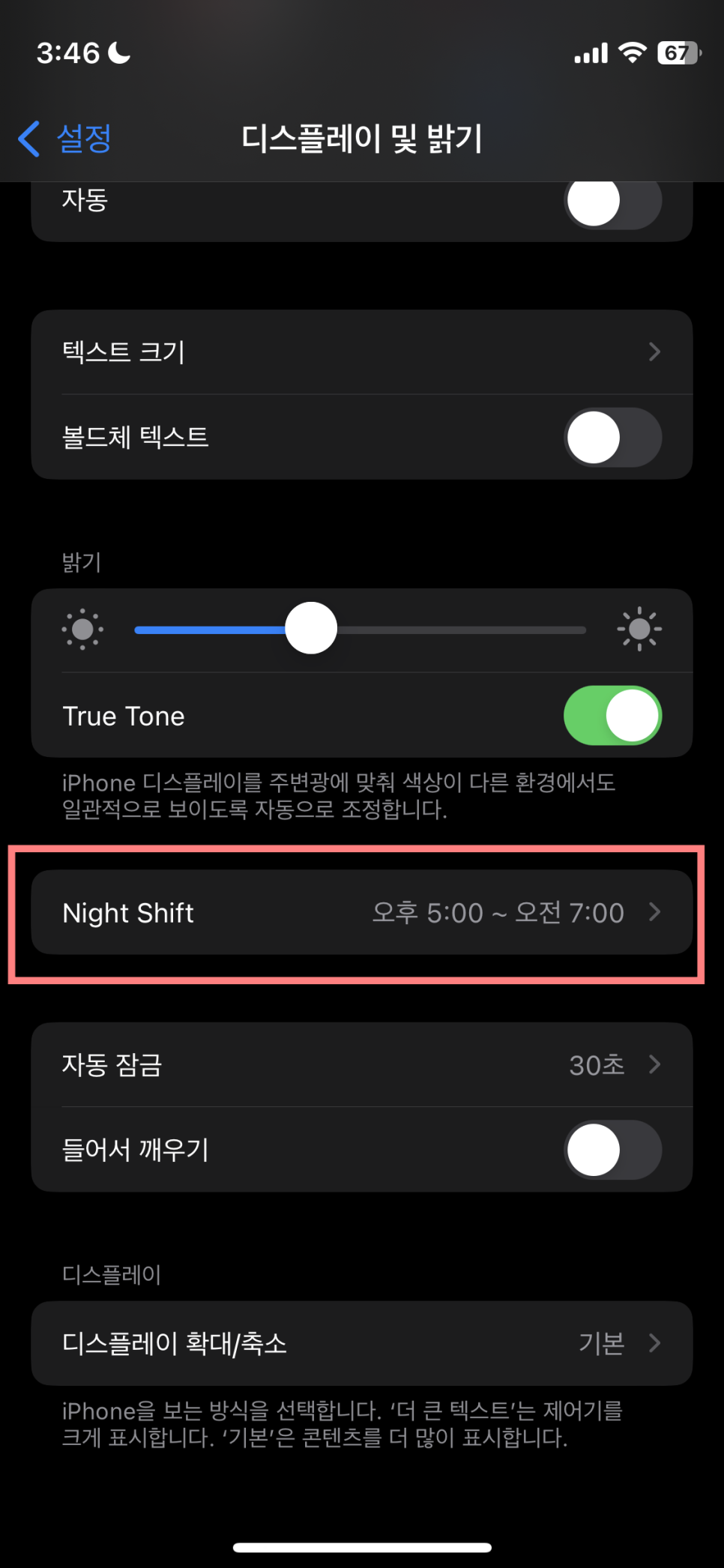Tap the 밝기 brightness slider
The height and width of the screenshot is (1568, 724).
click(360, 629)
